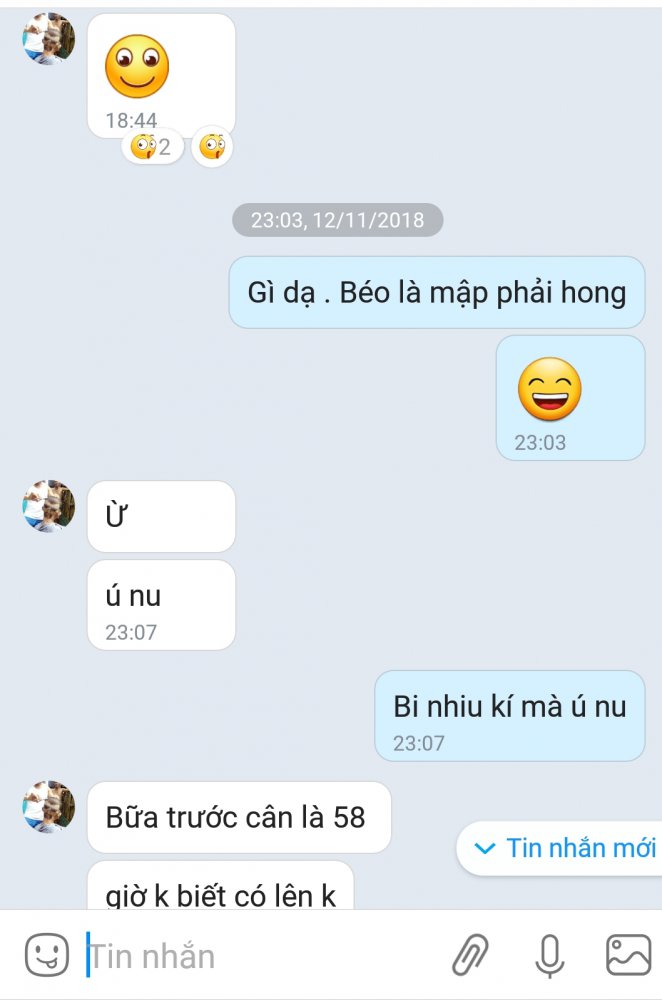This screenshot has width=662, height=1000.
Task: Open the image gallery picker
Action: click(x=628, y=955)
